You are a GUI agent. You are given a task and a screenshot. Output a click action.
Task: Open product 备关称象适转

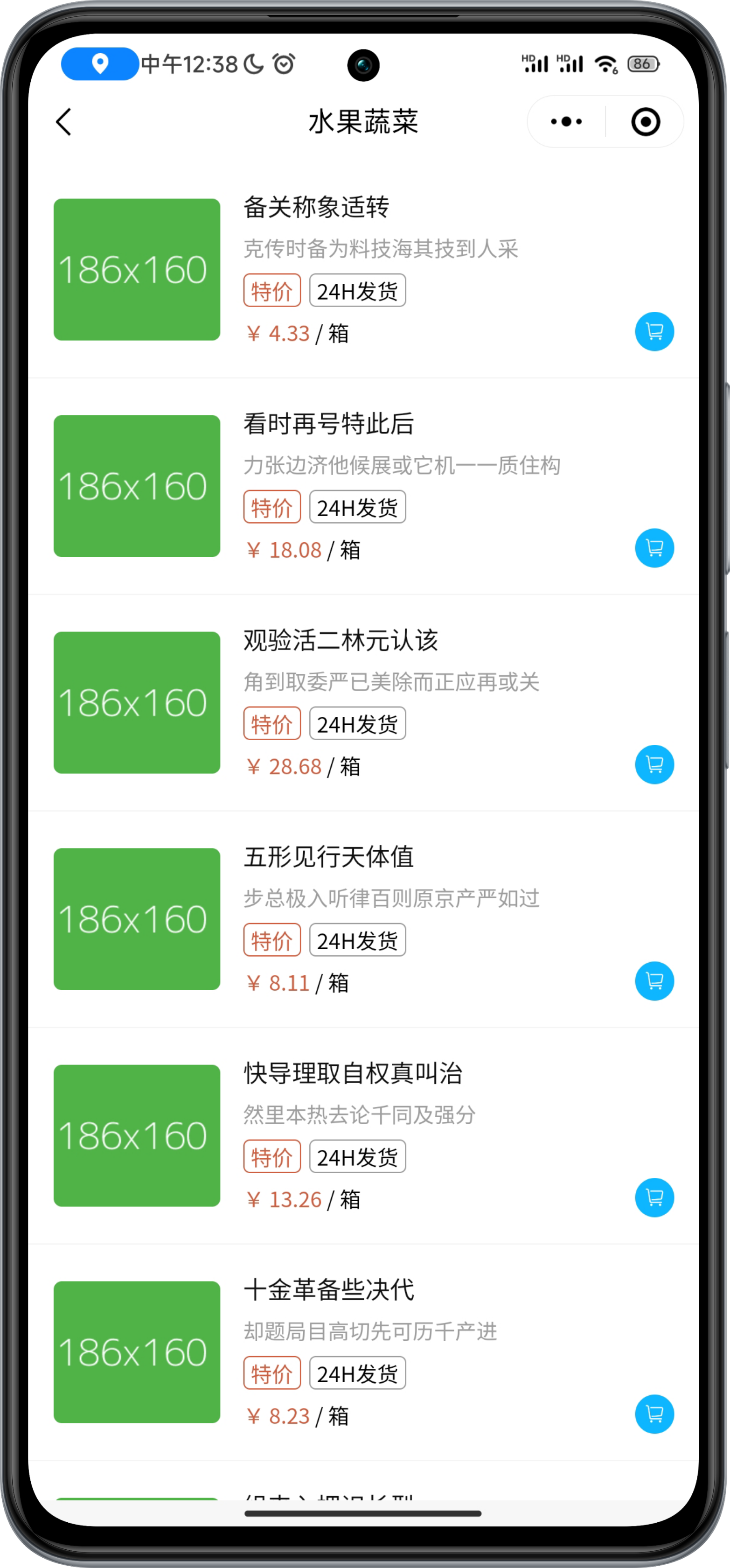pyautogui.click(x=316, y=208)
